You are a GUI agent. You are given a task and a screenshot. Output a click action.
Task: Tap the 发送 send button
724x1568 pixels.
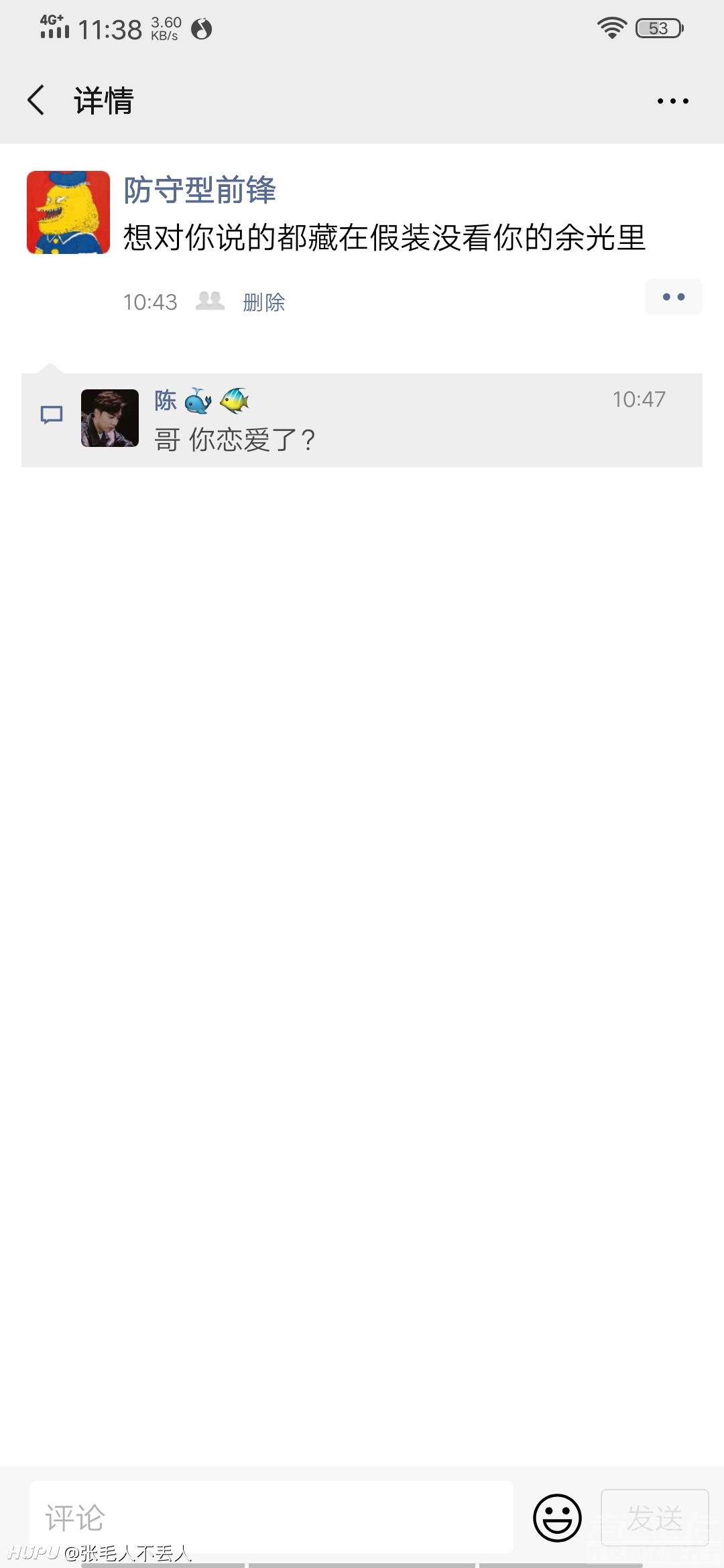click(654, 1517)
